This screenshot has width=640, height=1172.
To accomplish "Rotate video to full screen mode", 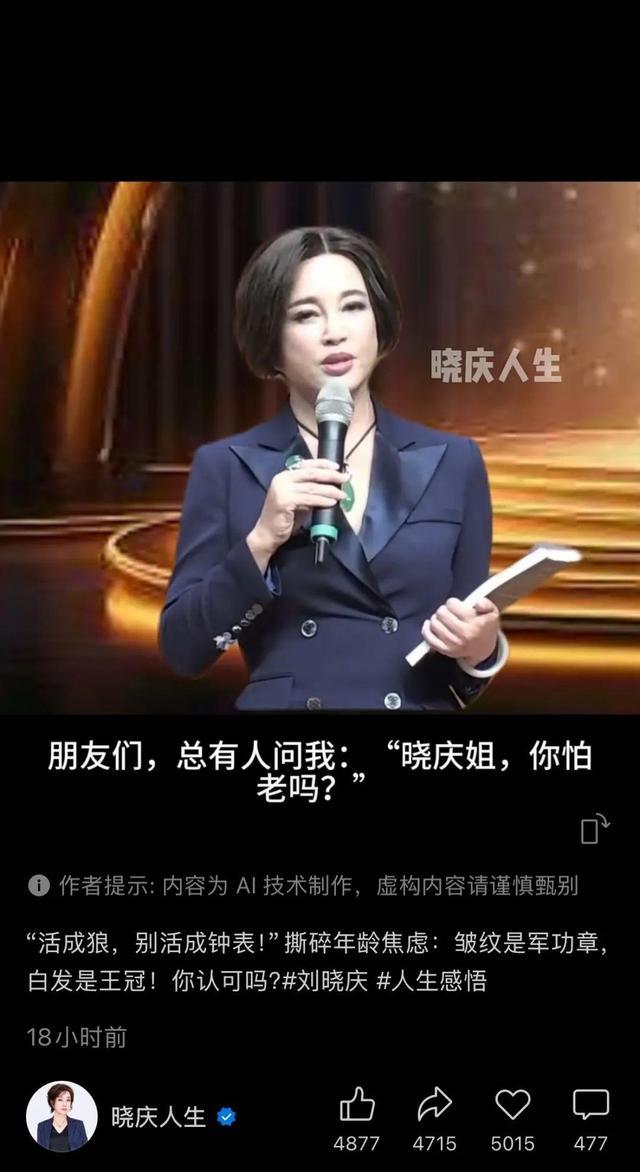I will click(594, 828).
